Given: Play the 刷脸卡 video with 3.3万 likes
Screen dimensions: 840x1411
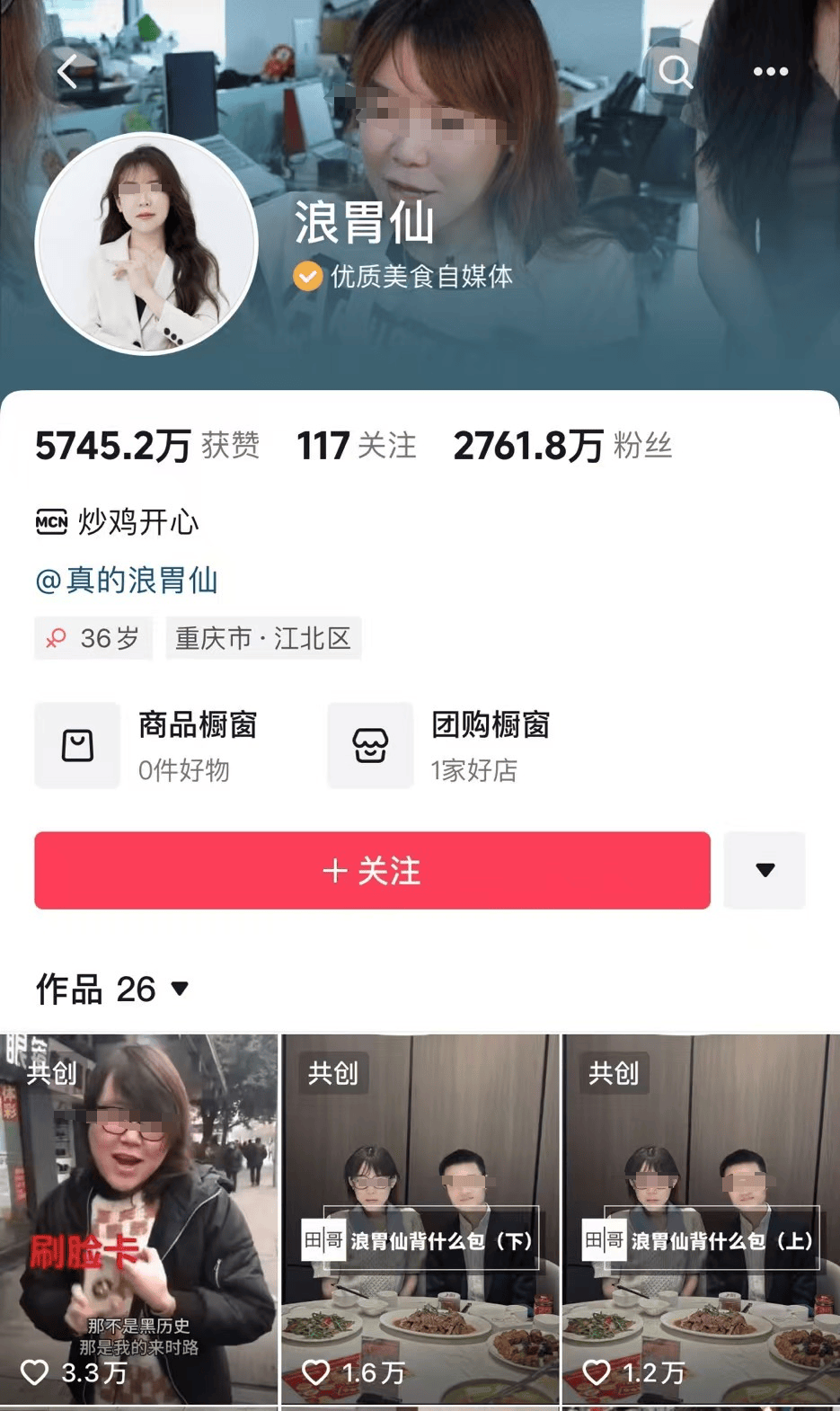Looking at the screenshot, I should click(x=138, y=1218).
